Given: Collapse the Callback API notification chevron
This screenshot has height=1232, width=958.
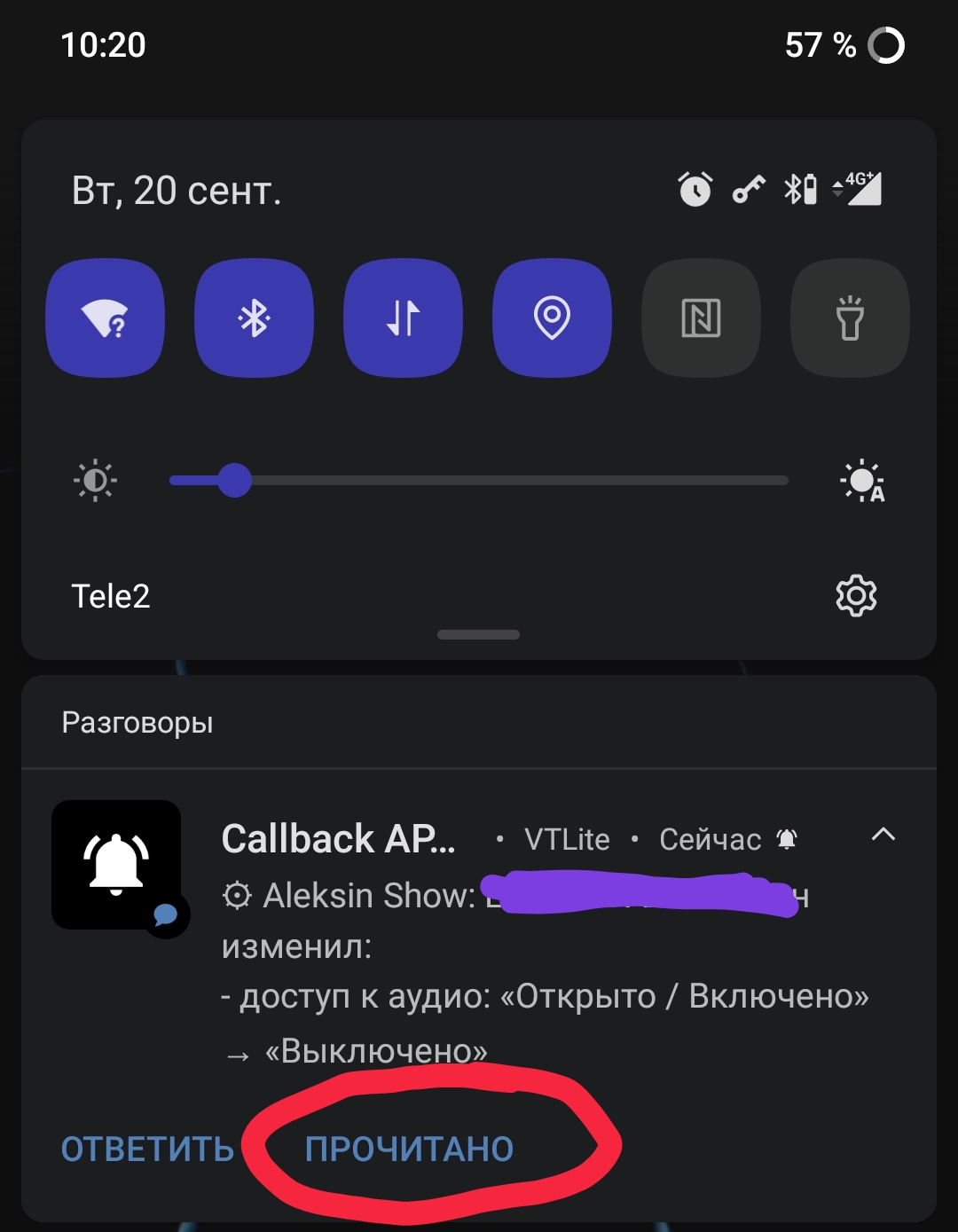Looking at the screenshot, I should click(883, 835).
